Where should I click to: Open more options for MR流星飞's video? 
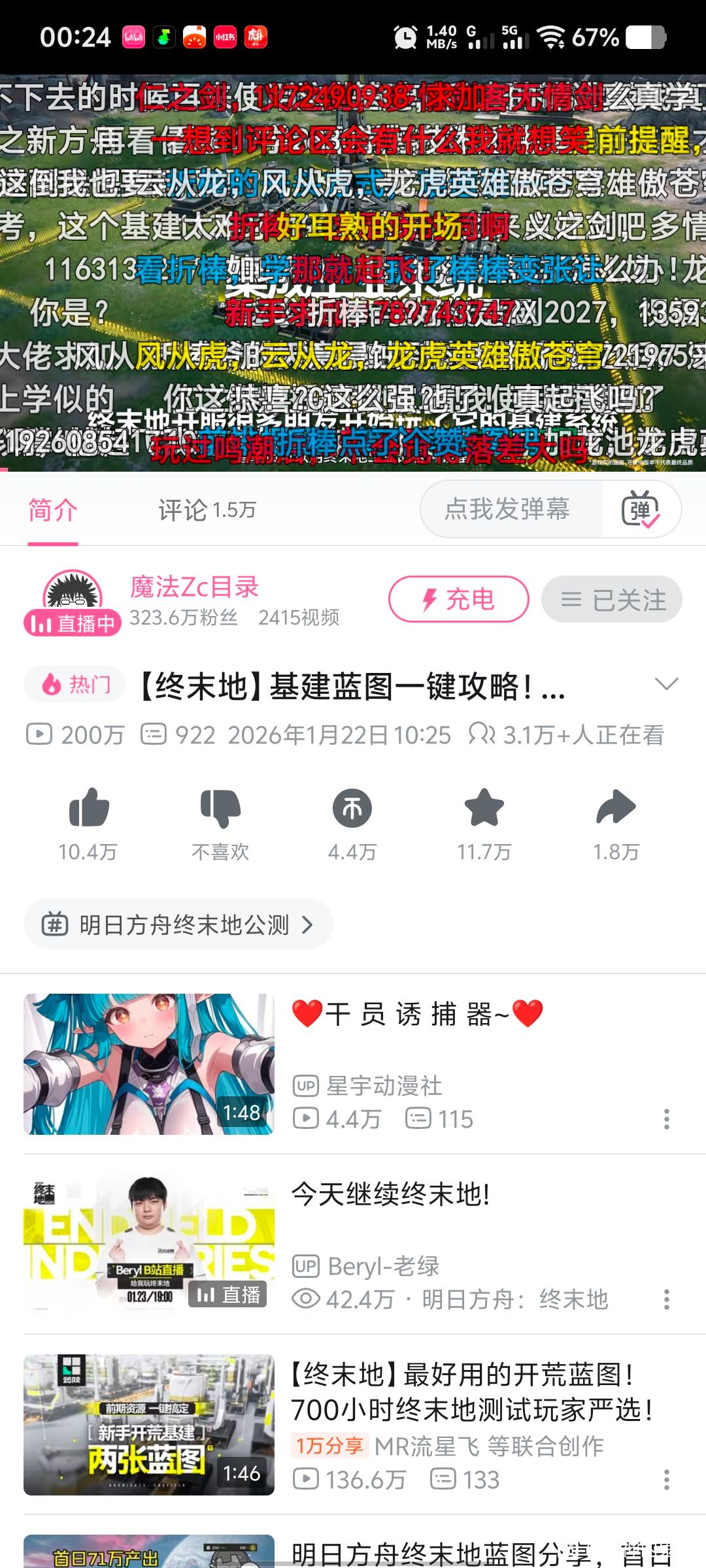[666, 1480]
